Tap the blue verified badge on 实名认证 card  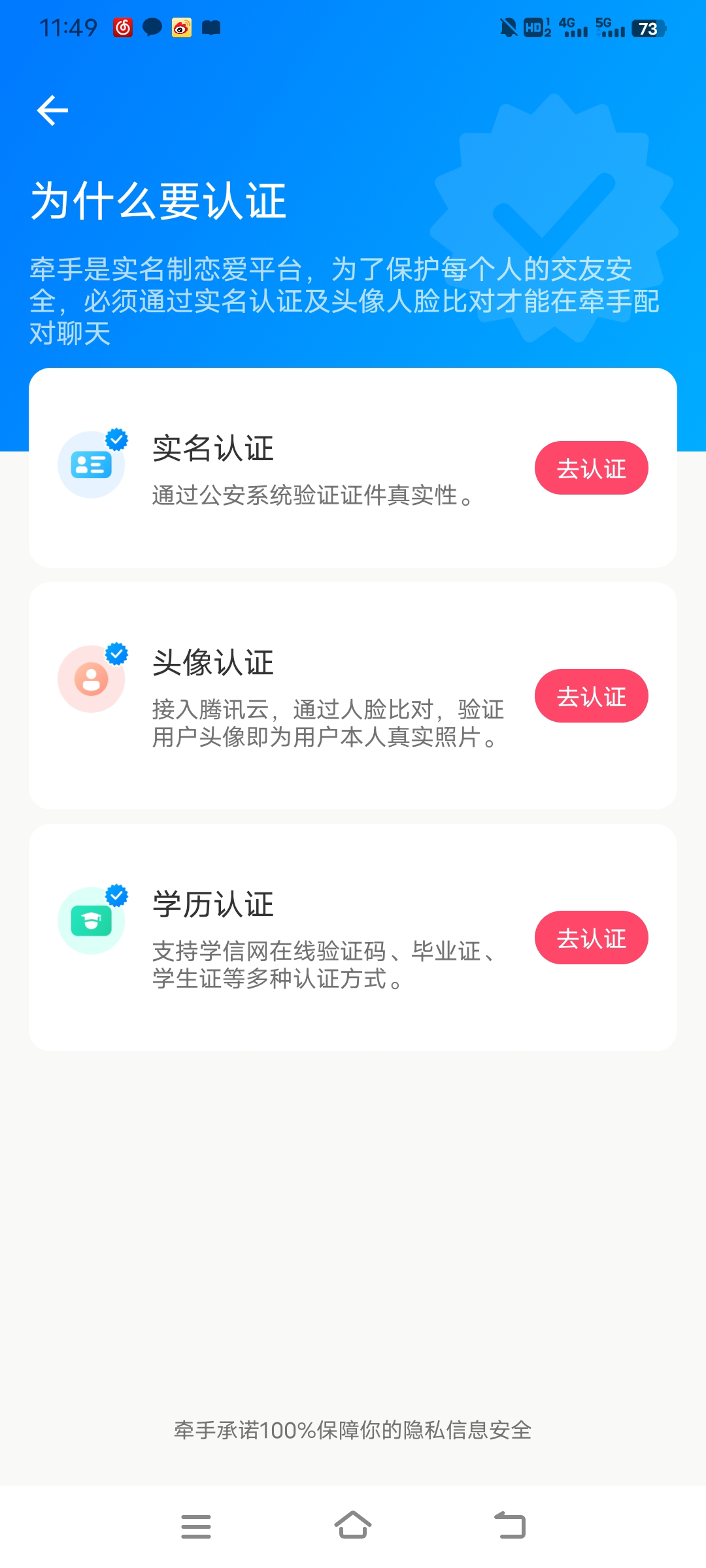click(x=116, y=438)
